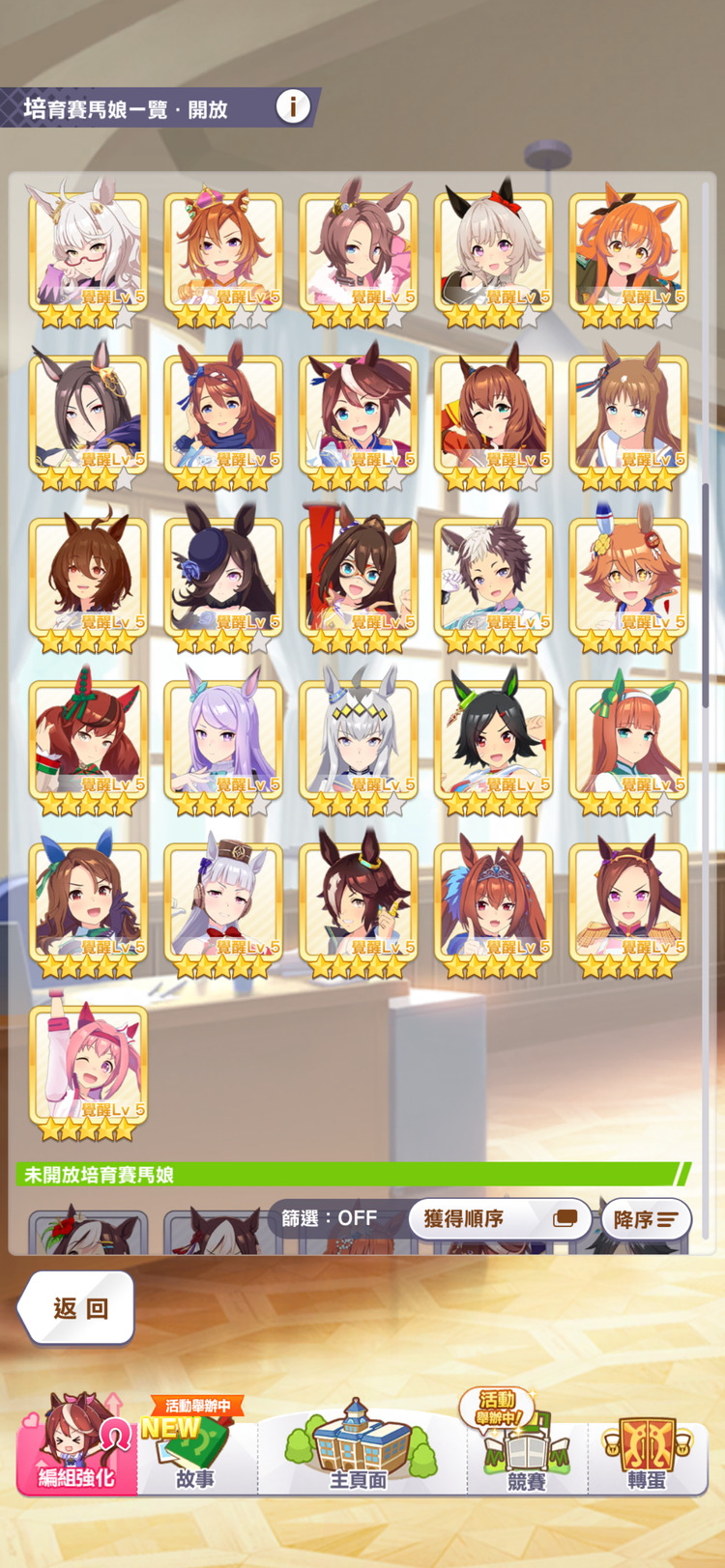Open the info icon beside 培育賽馬娘一覽
This screenshot has width=725, height=1568.
293,106
